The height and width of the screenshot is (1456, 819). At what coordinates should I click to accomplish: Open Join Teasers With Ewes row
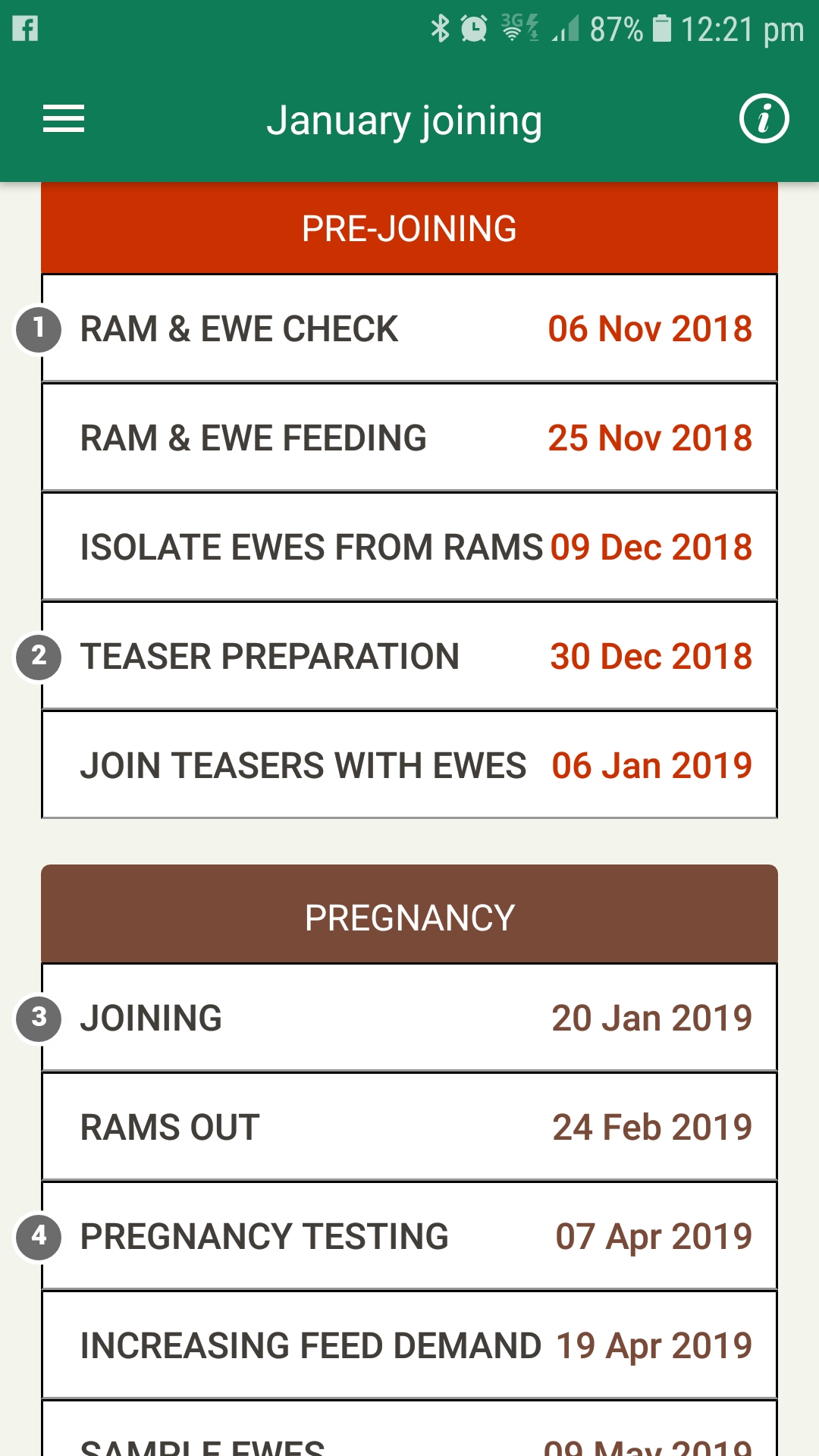[409, 765]
